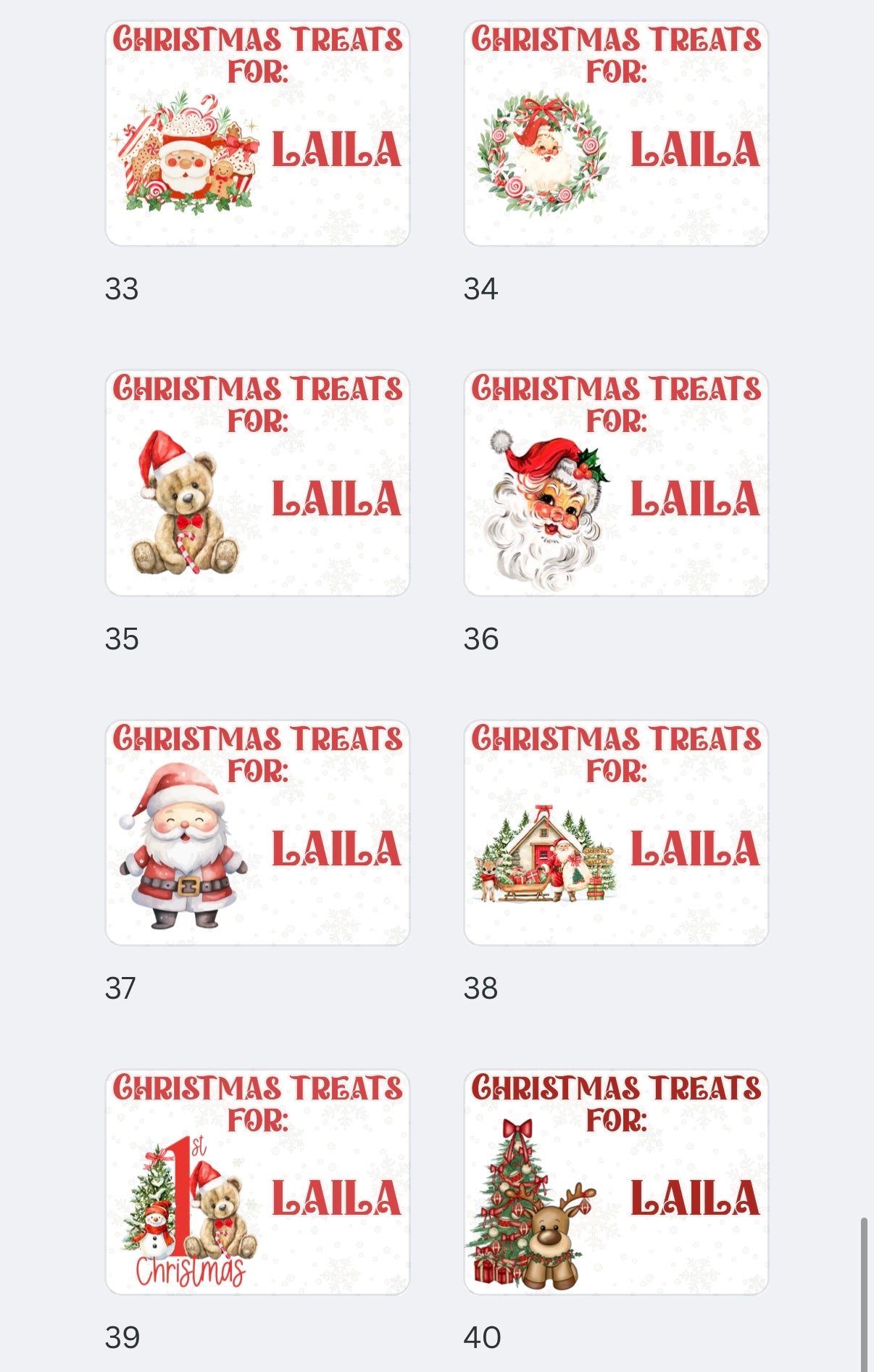Open design 33 with Santa and gingerbread
Viewport: 874px width, 1372px height.
pyautogui.click(x=257, y=133)
